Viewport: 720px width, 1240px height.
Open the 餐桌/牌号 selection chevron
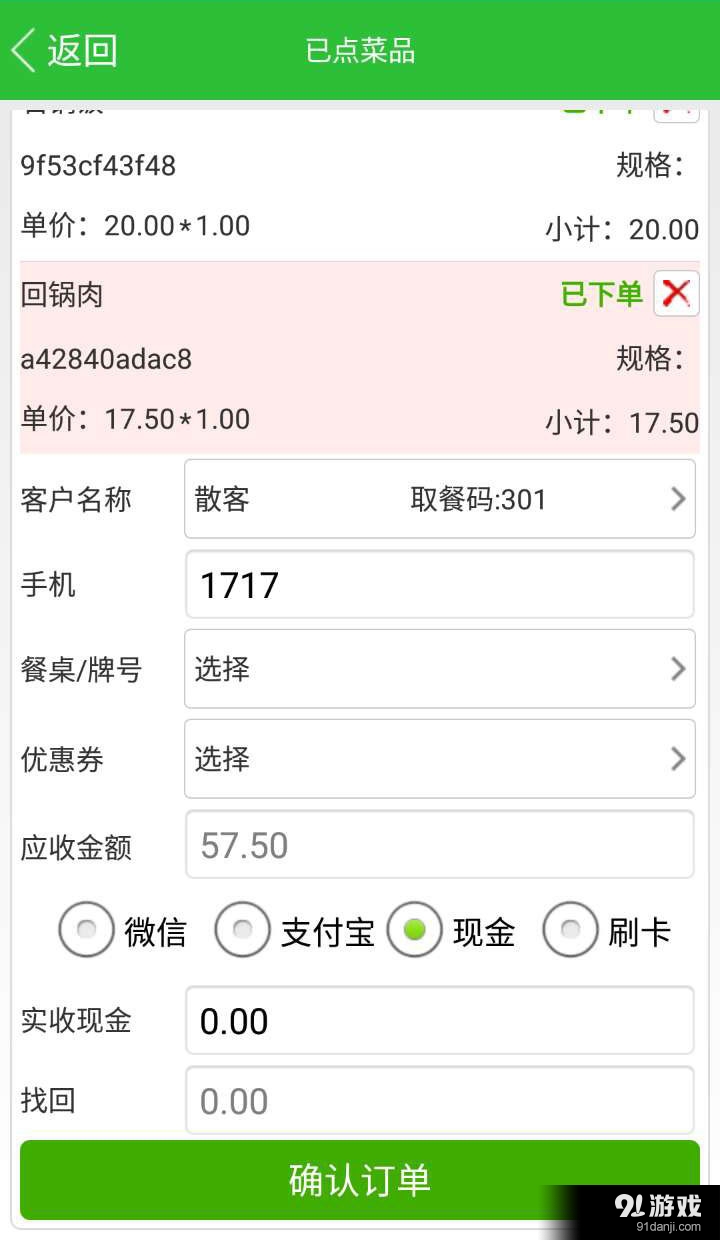point(679,669)
